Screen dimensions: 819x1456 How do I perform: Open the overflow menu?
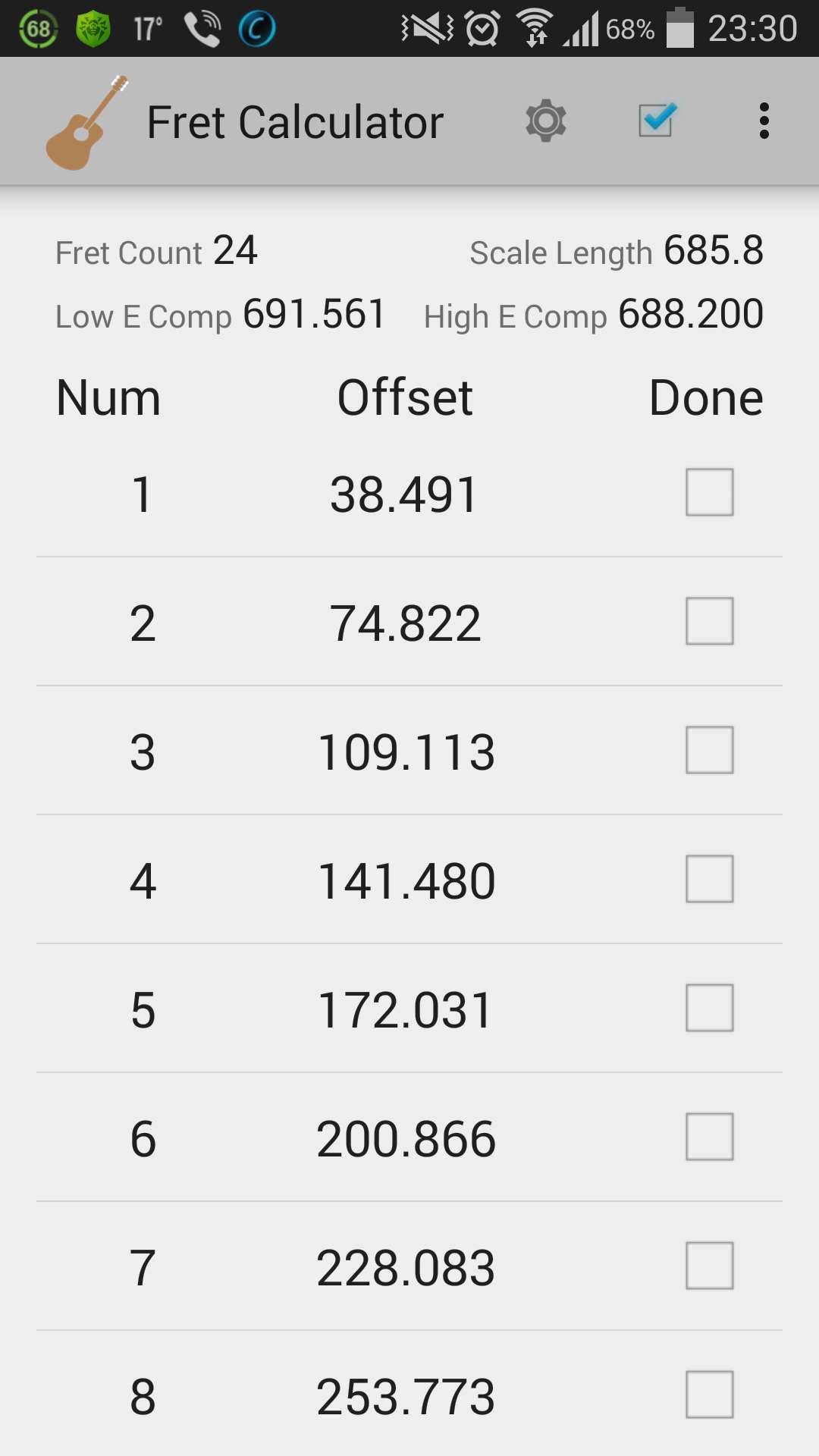pos(764,121)
